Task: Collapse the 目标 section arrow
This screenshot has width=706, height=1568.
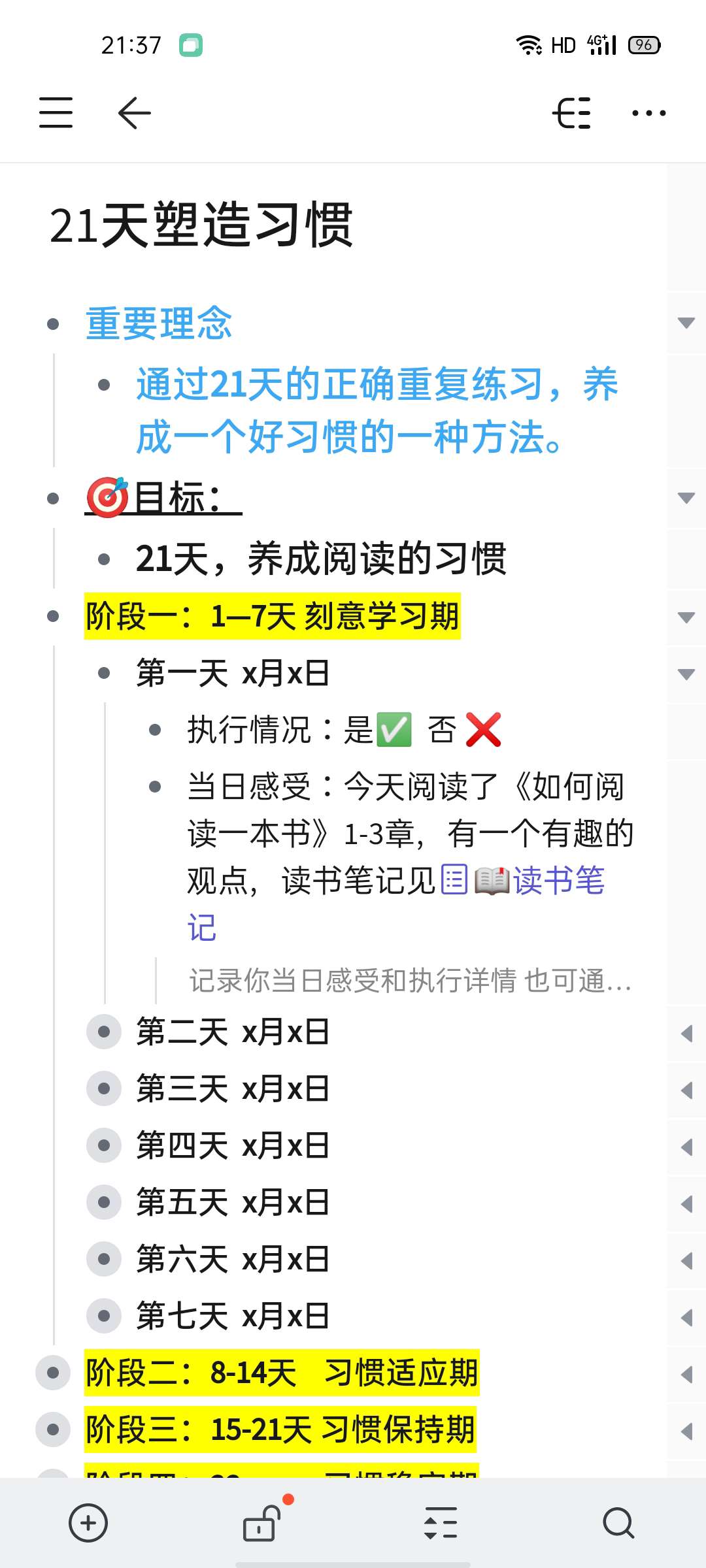Action: pos(686,498)
